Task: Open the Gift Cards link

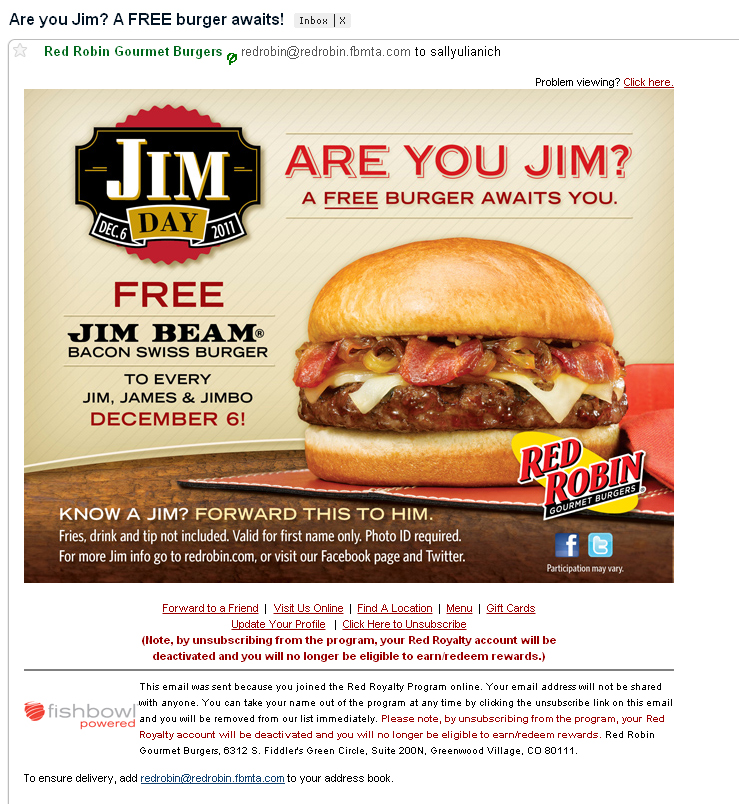Action: coord(510,608)
